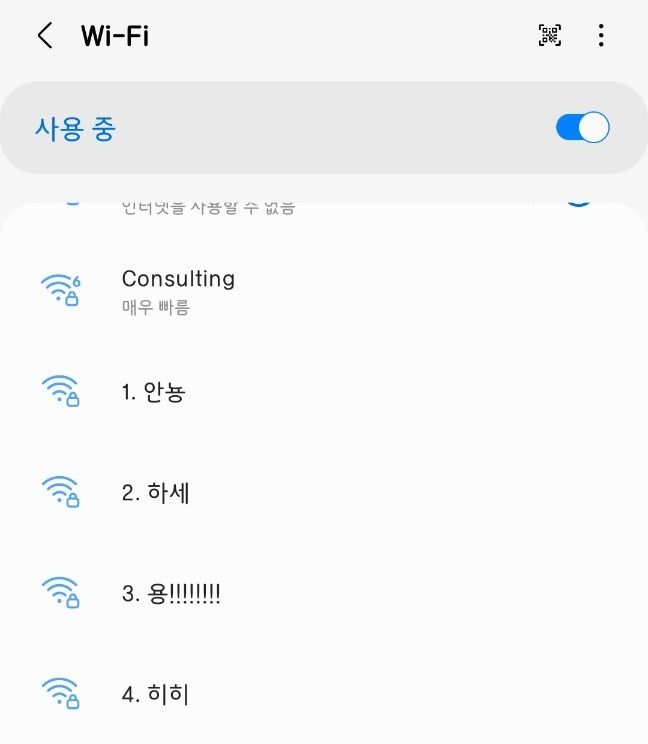
Task: Join the "3. 용!!!!!!!!" network
Action: [x=171, y=593]
